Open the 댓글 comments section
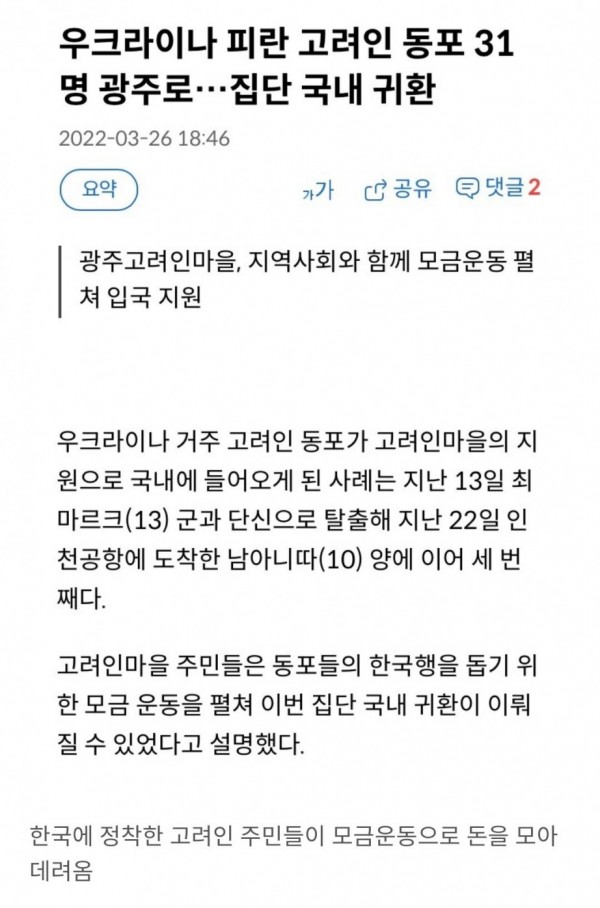Screen dimensions: 600x908 point(497,188)
